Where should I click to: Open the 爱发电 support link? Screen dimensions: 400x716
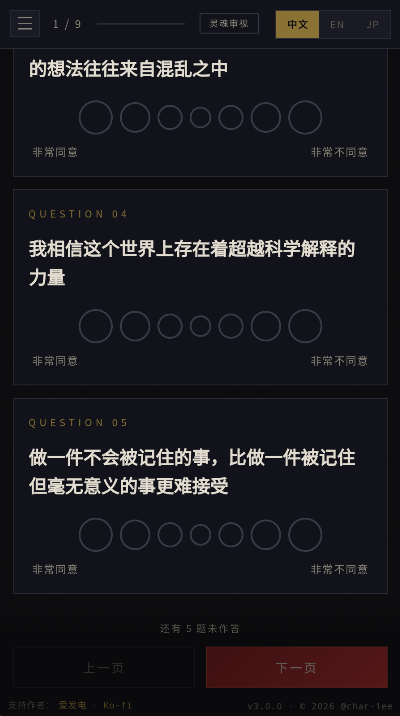[x=72, y=705]
